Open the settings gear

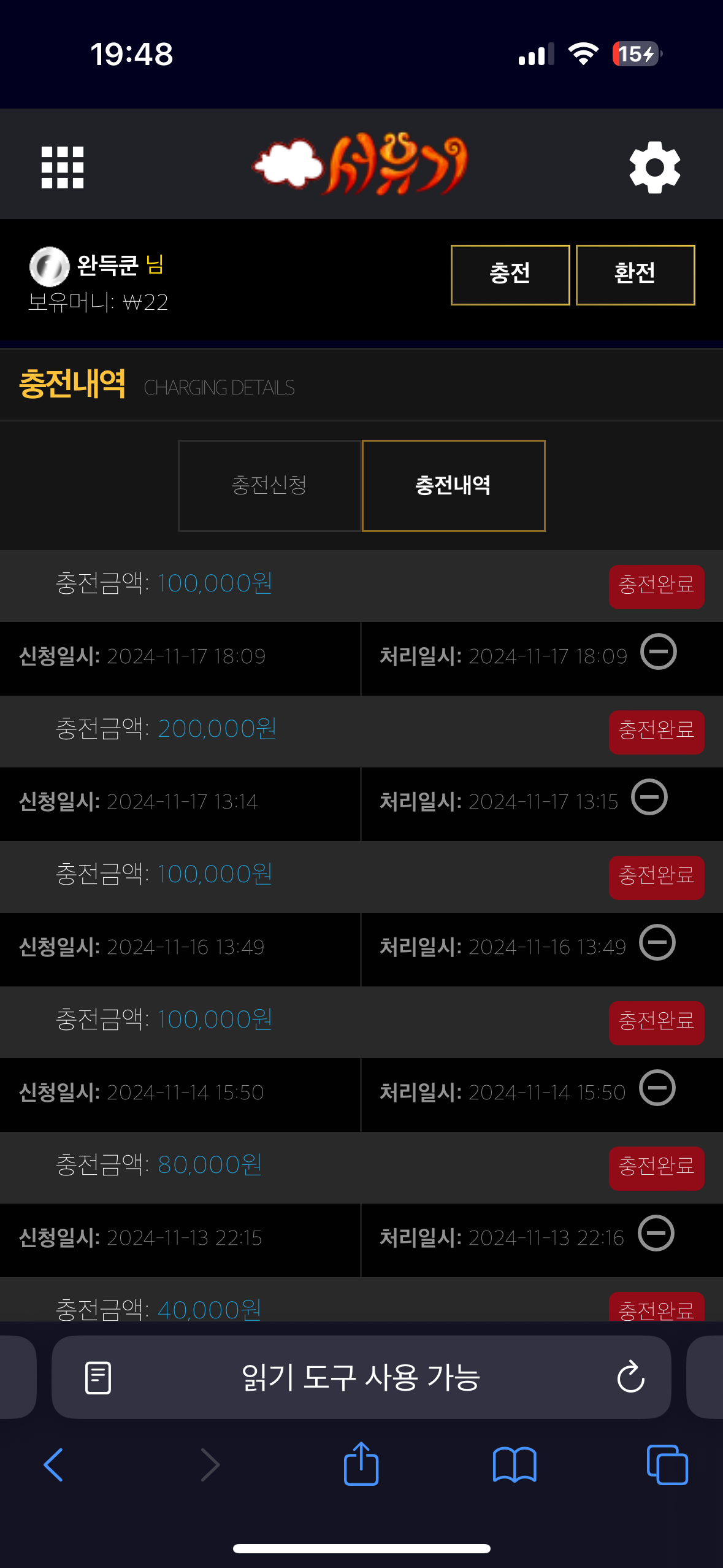654,167
